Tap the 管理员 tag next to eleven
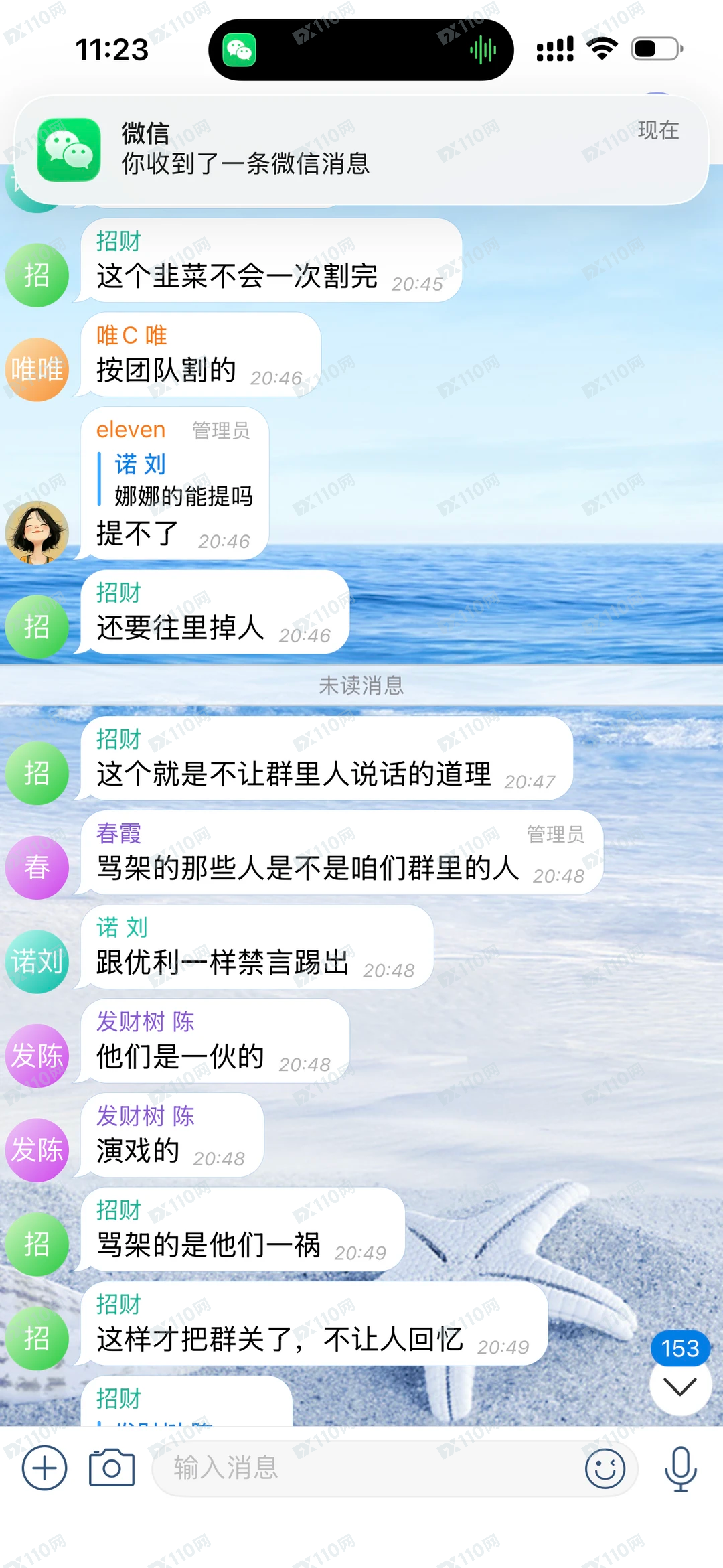Screen dimensions: 723x1568 pyautogui.click(x=222, y=431)
